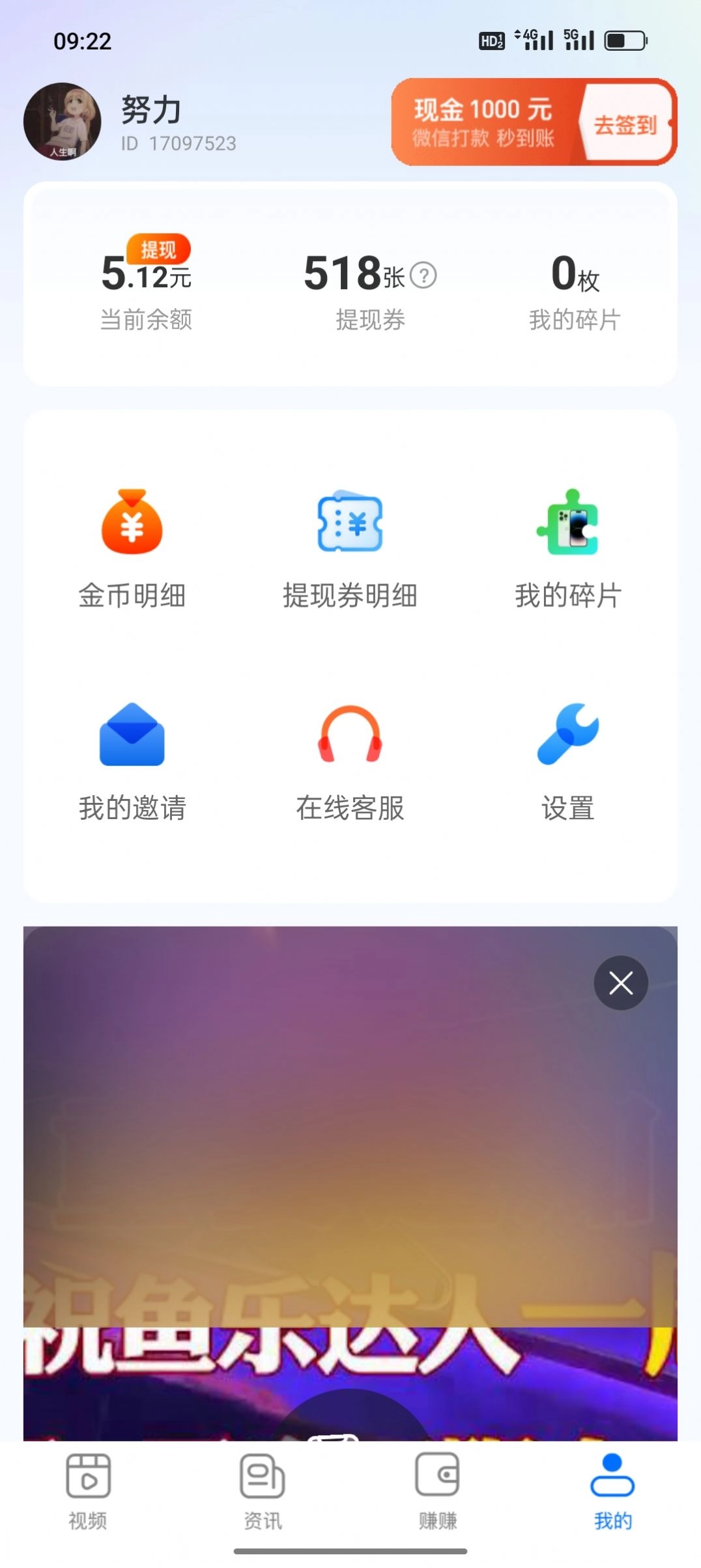The height and width of the screenshot is (1568, 701).
Task: Tap the 0枚 fragment counter
Action: click(x=576, y=273)
